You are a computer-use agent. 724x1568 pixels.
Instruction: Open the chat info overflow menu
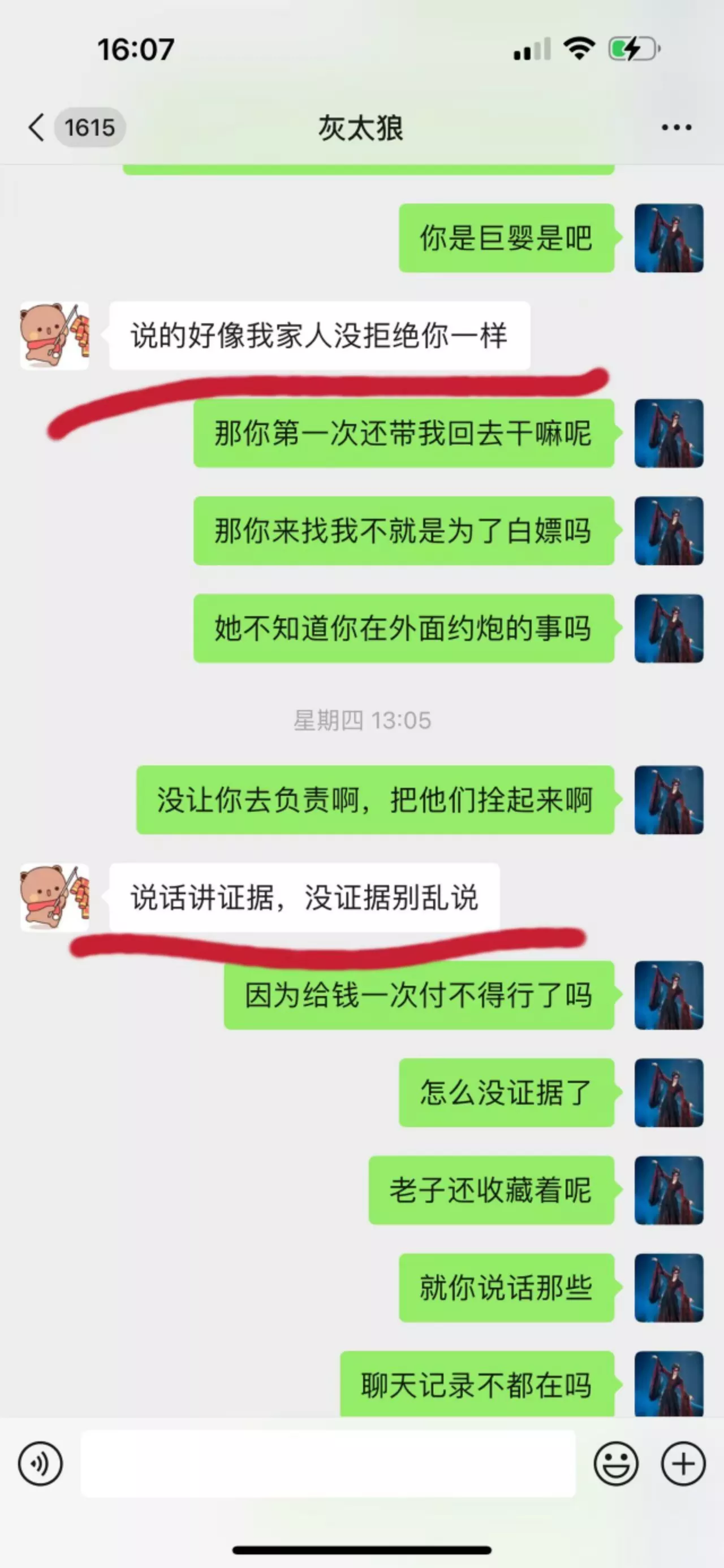click(x=676, y=128)
